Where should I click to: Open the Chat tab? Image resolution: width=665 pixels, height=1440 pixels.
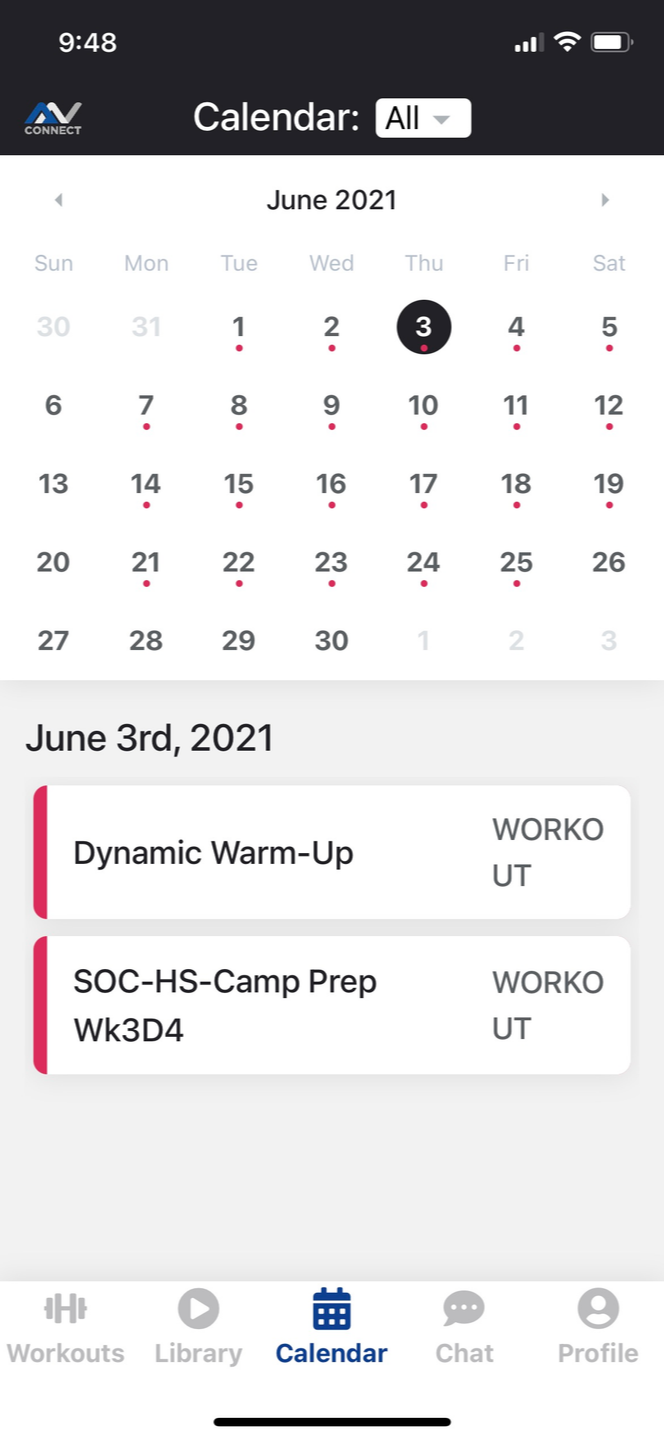tap(464, 1327)
